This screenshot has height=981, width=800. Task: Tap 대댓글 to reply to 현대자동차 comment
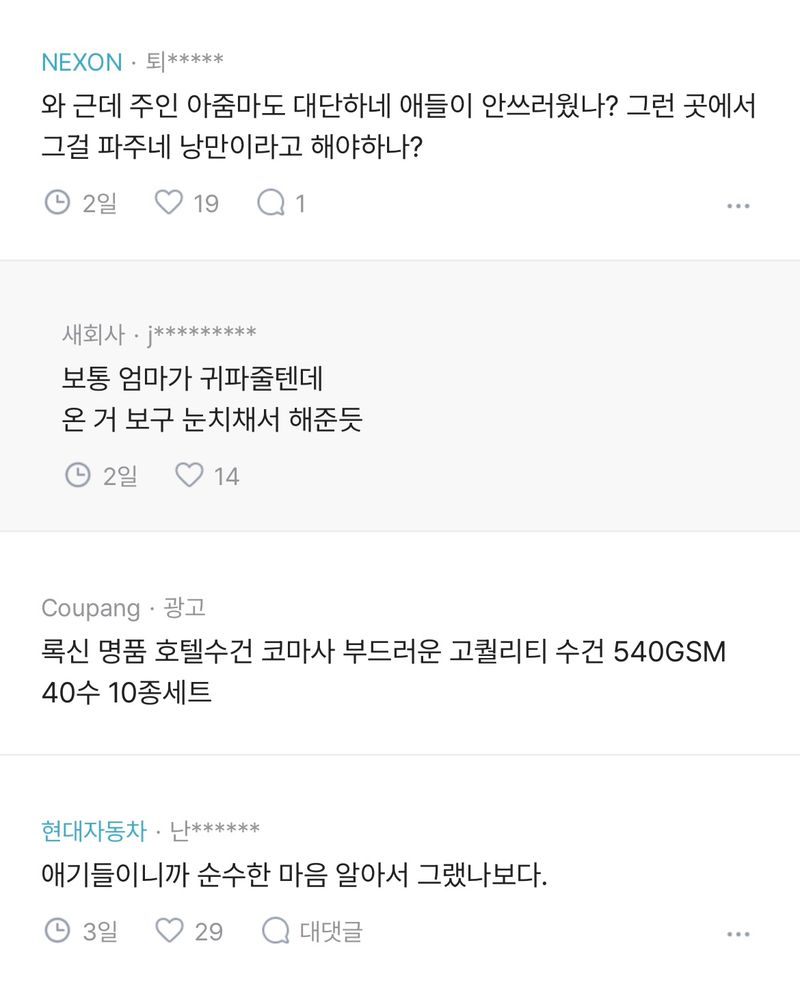click(x=312, y=931)
